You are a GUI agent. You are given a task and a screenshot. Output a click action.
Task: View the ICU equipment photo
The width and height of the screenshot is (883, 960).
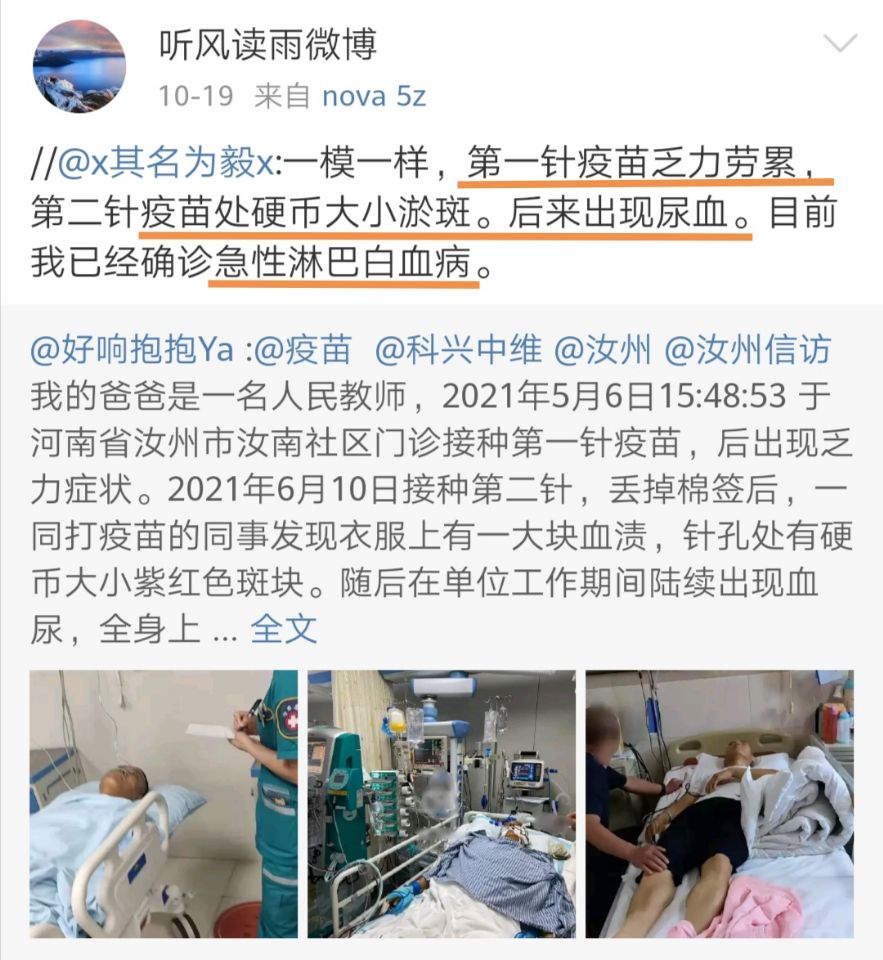441,804
